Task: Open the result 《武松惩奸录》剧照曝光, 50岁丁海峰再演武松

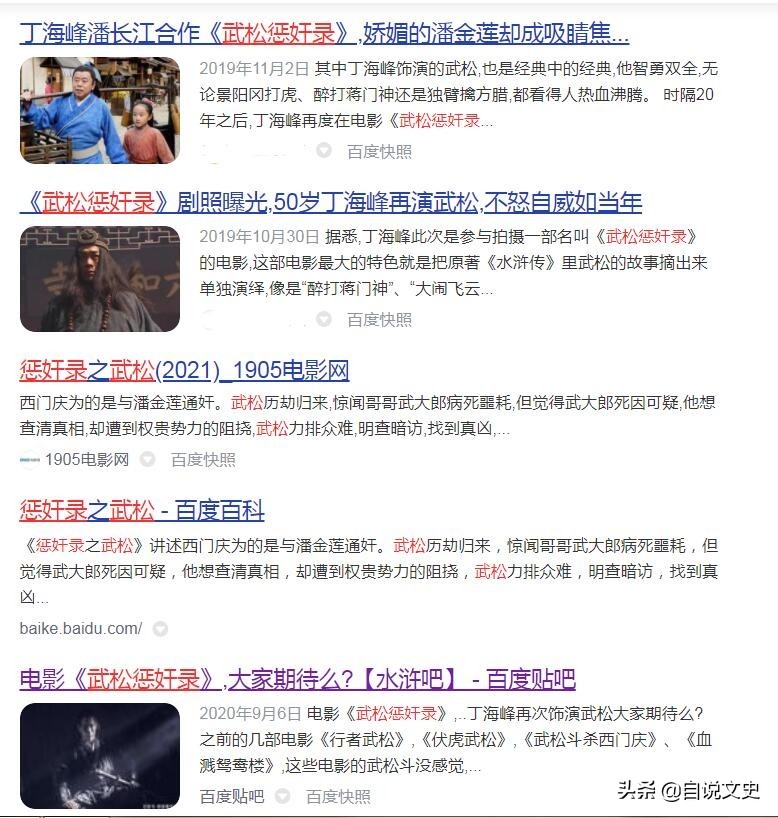Action: click(x=330, y=201)
